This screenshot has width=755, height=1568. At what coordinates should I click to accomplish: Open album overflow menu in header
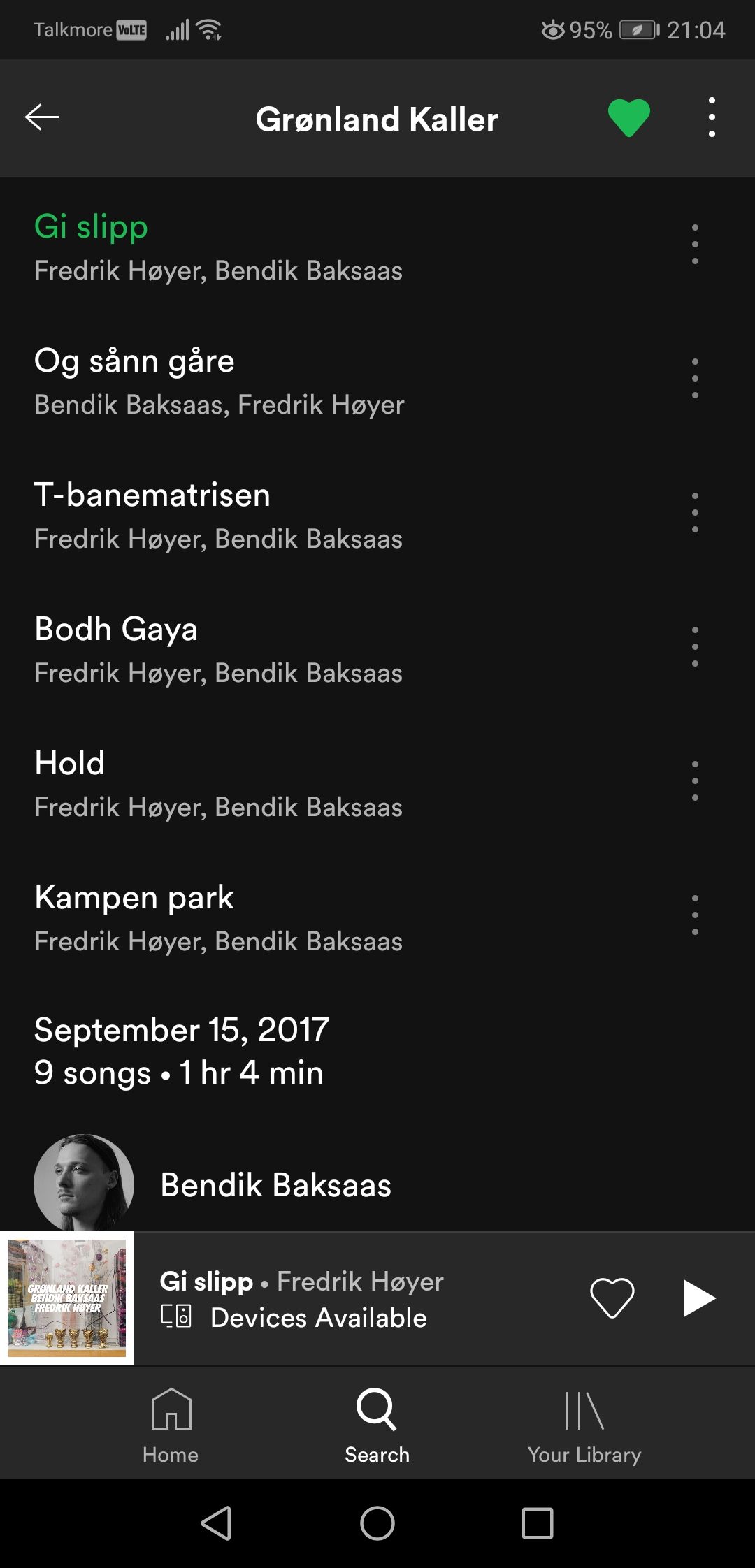(x=712, y=117)
